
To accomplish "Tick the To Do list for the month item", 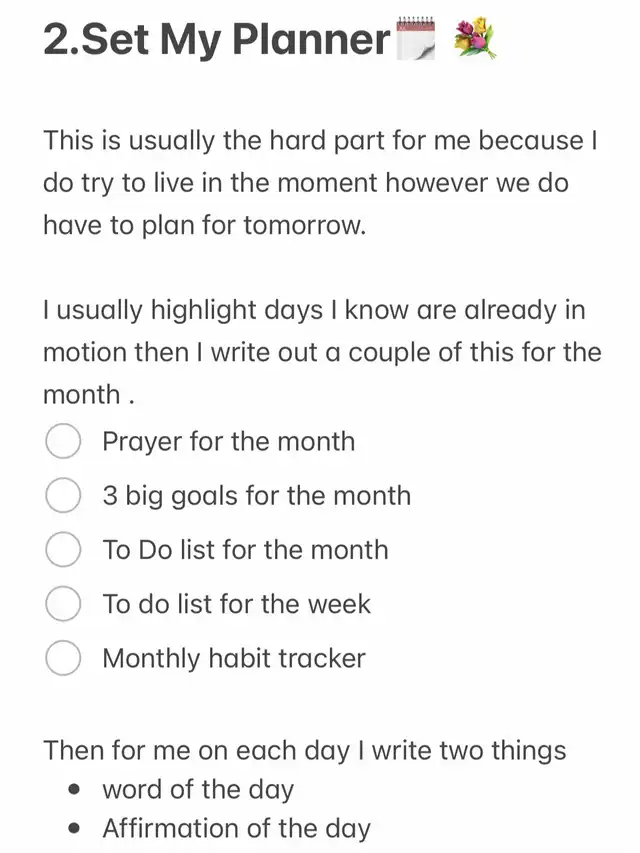I will (x=63, y=549).
